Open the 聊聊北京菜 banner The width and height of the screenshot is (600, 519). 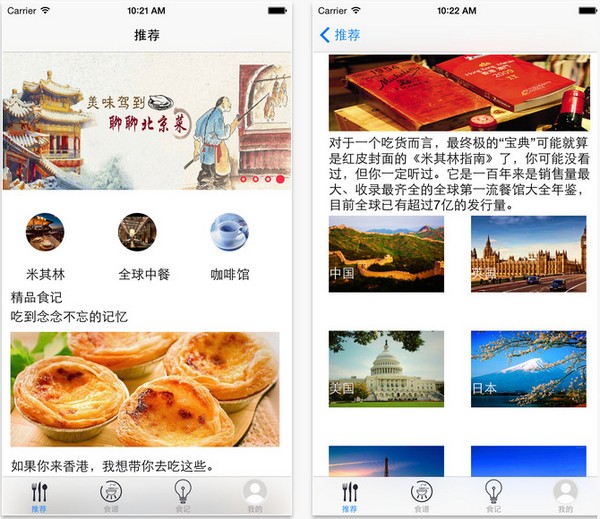(x=146, y=120)
